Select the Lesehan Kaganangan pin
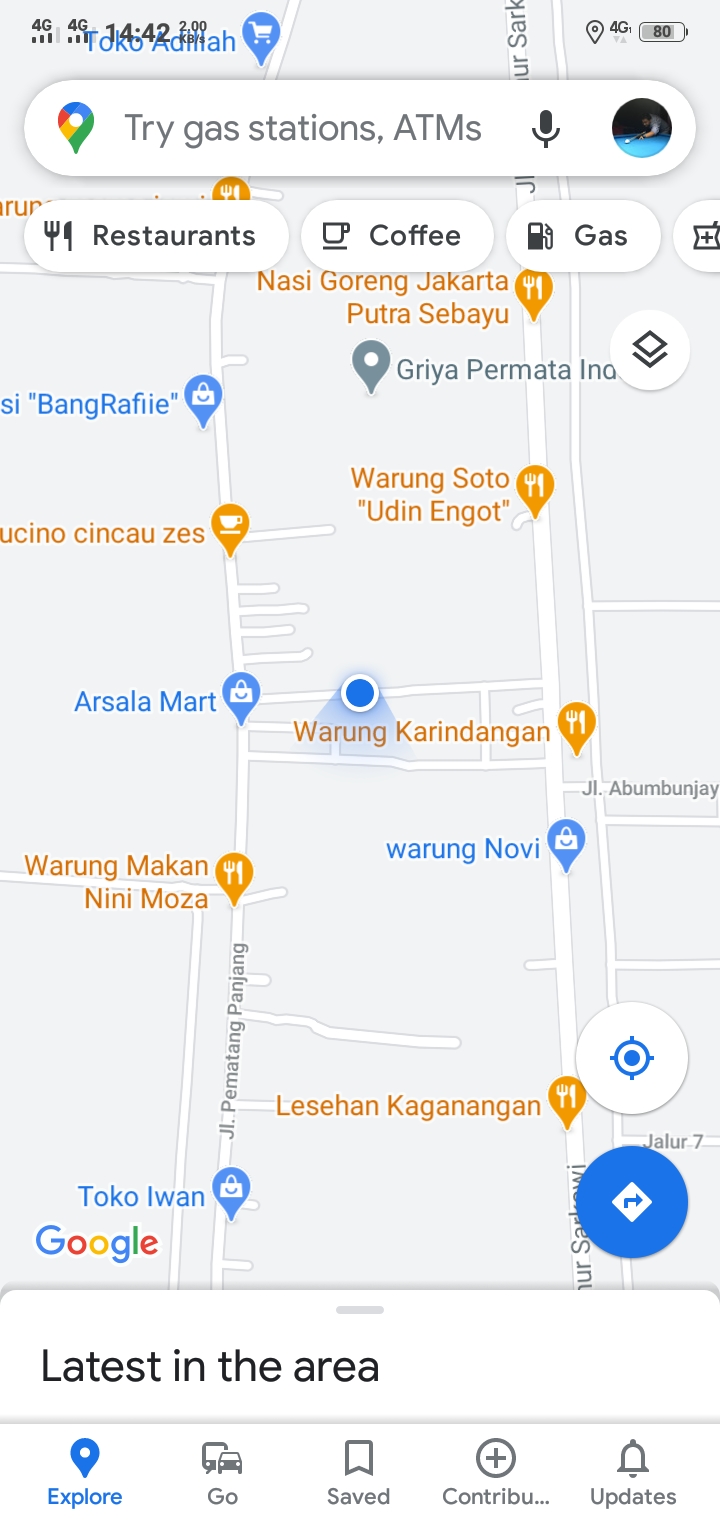This screenshot has width=720, height=1520. pyautogui.click(x=567, y=1099)
